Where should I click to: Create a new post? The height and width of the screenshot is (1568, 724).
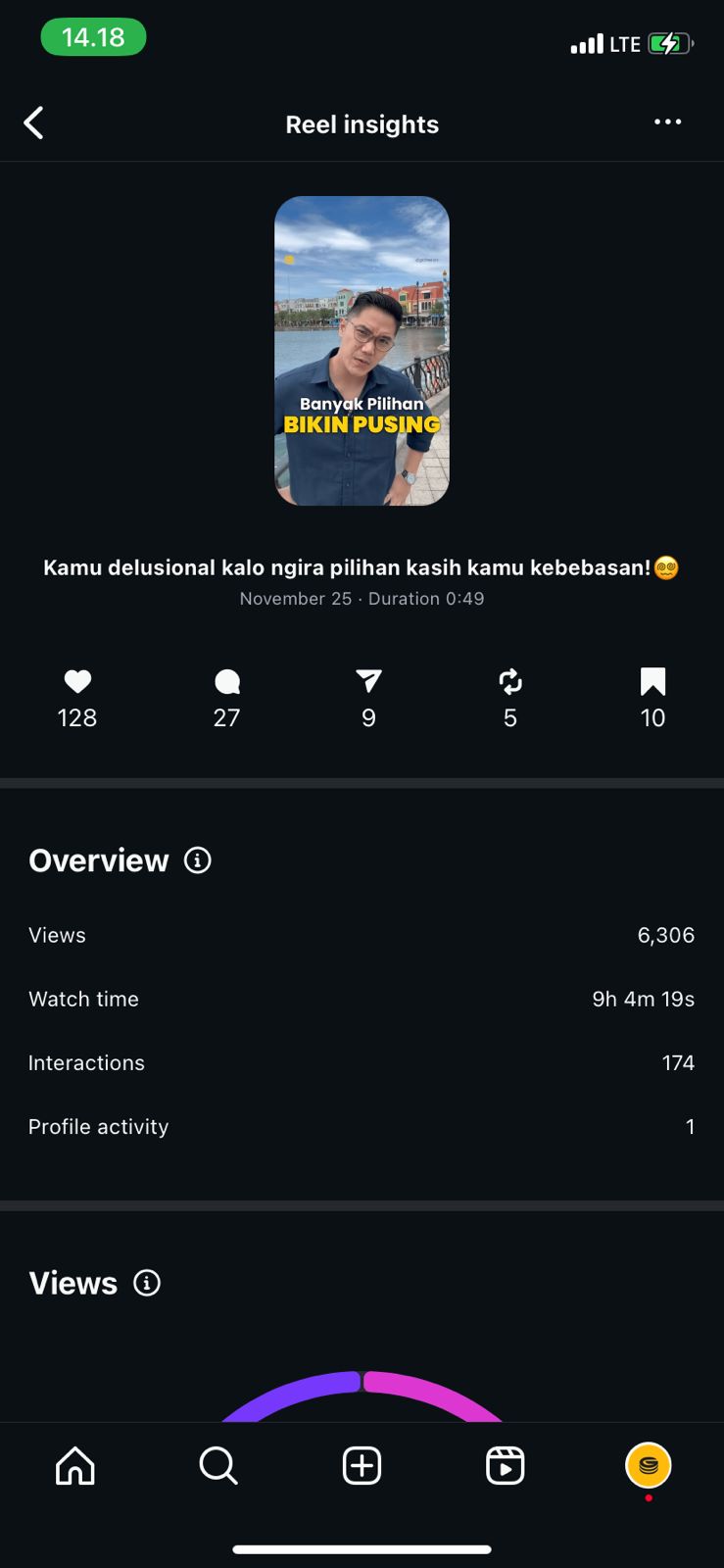click(x=362, y=1466)
